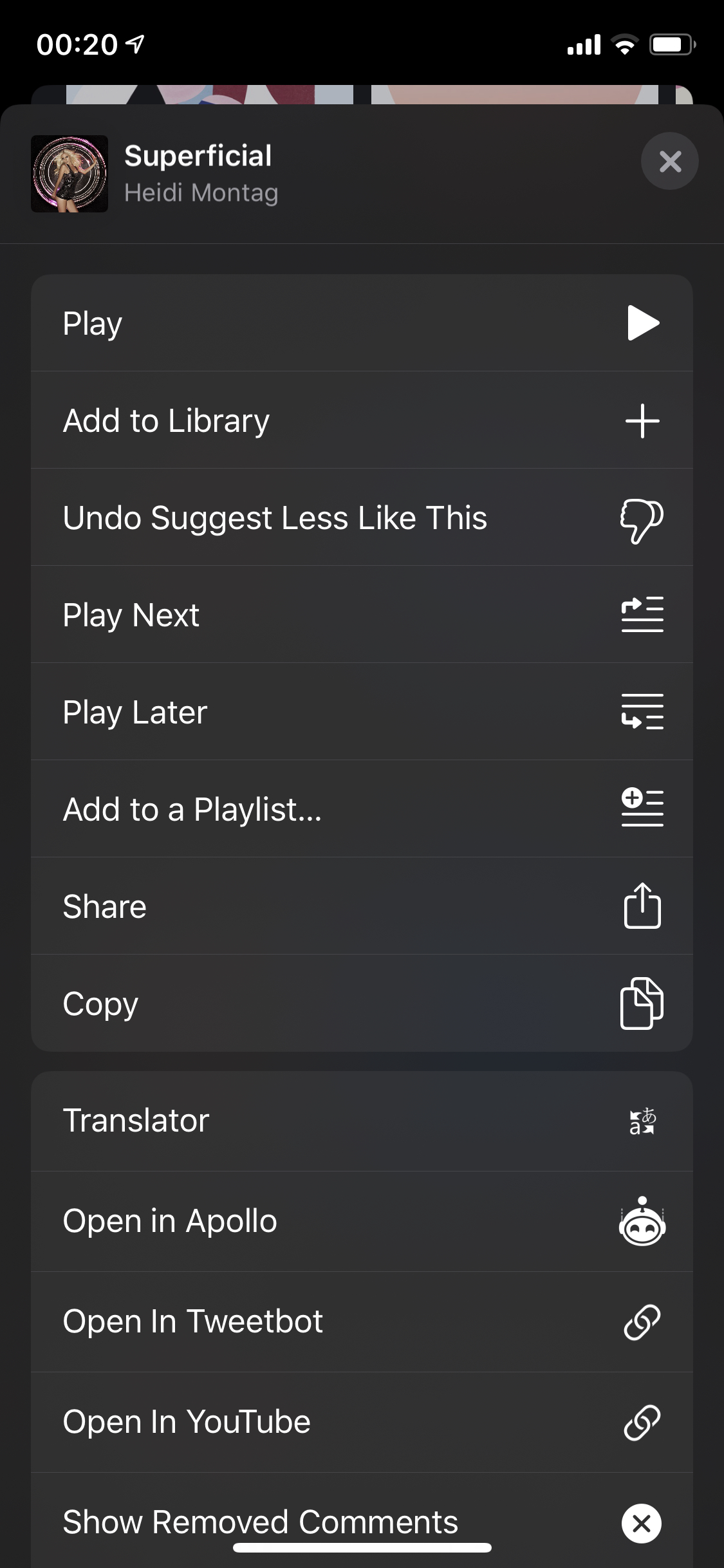
Task: Show Removed Comments
Action: [x=362, y=1522]
